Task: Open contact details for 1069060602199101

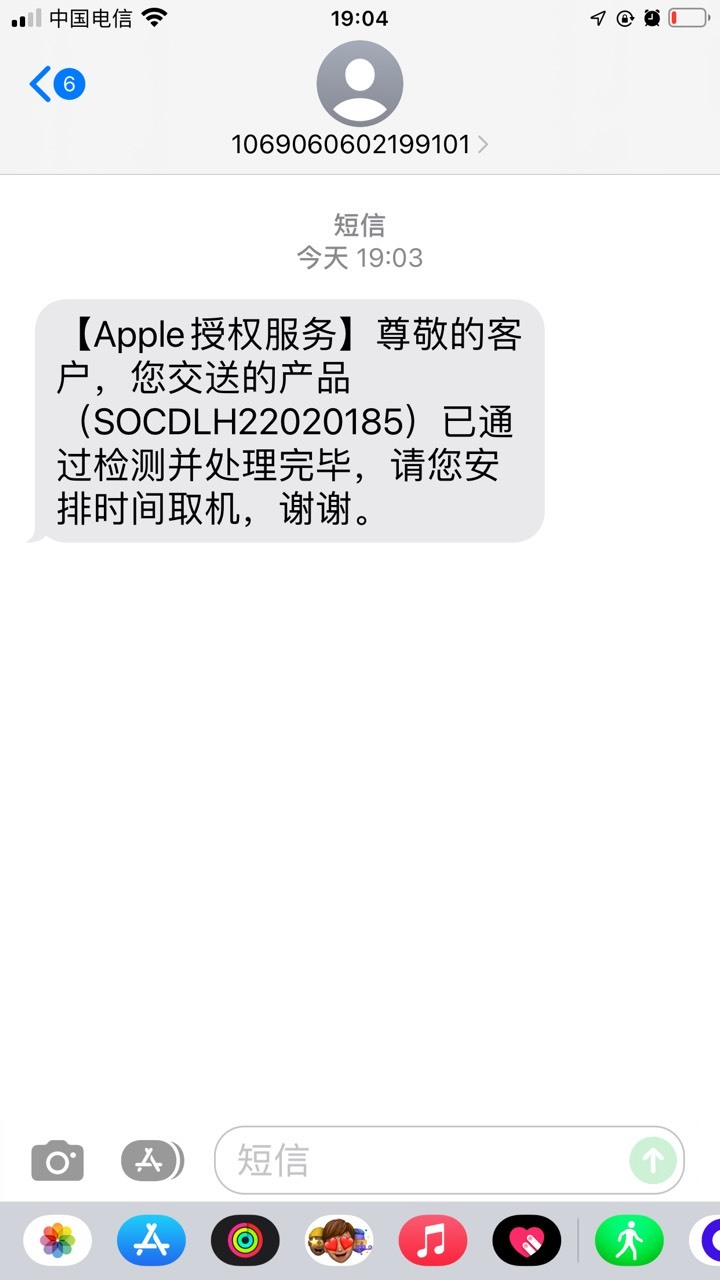Action: coord(360,100)
